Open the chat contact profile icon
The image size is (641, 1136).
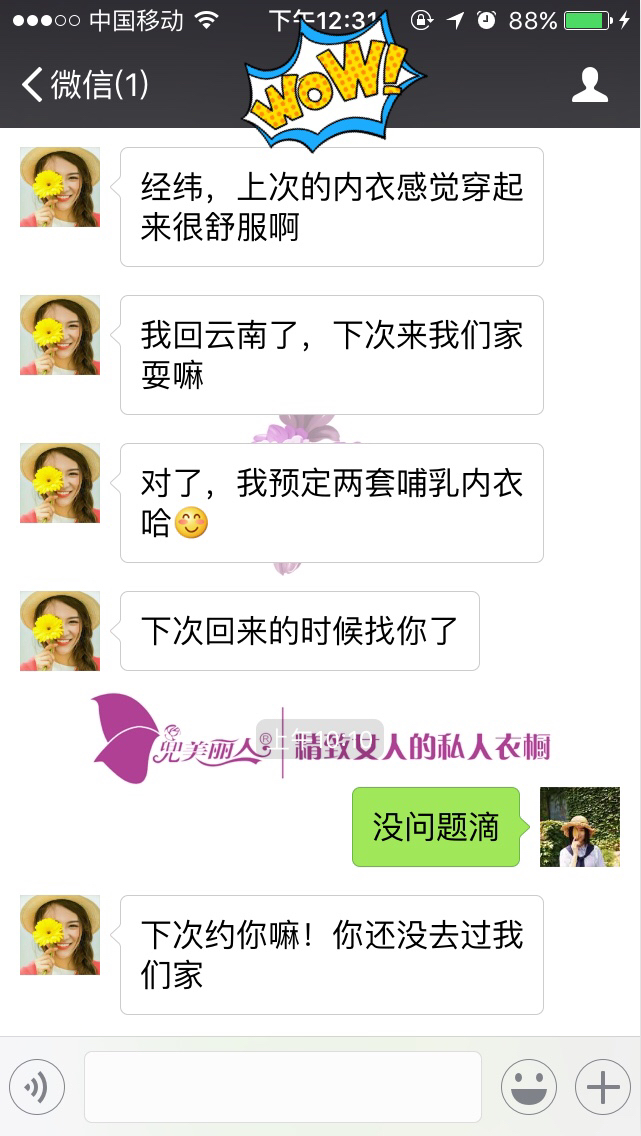pos(590,85)
